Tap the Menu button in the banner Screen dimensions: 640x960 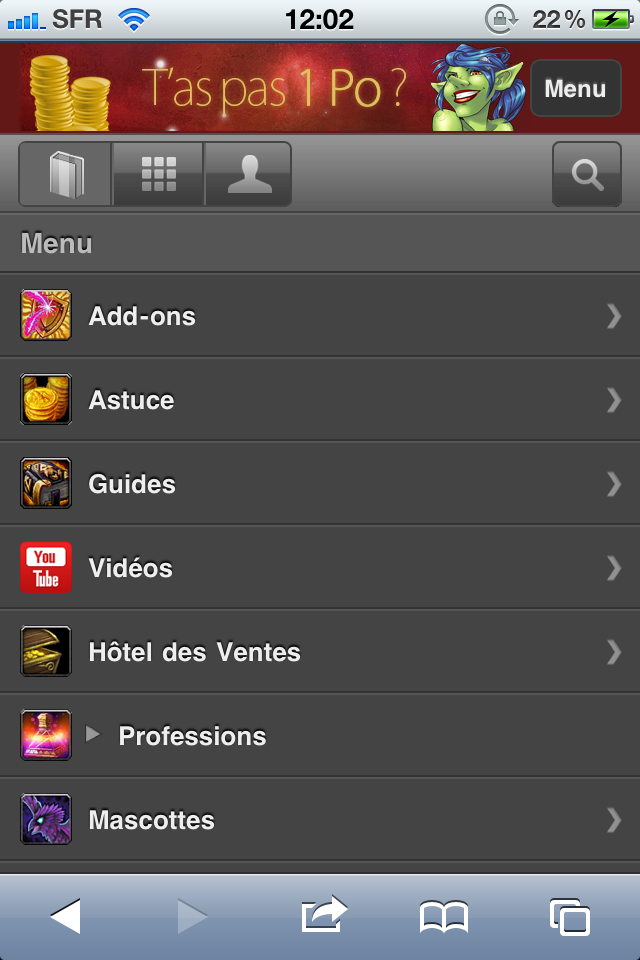575,89
